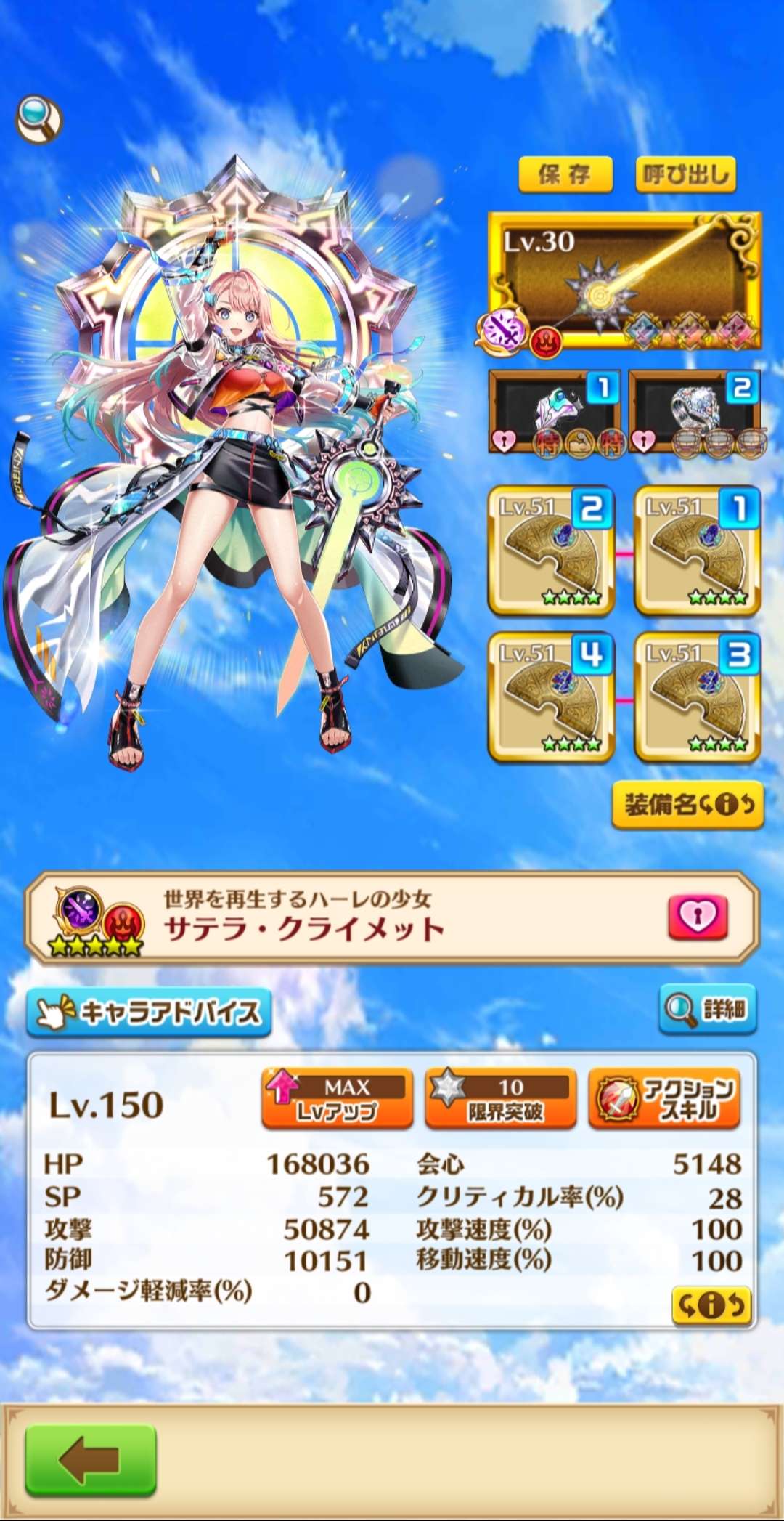Open 詳細 character details

707,1008
